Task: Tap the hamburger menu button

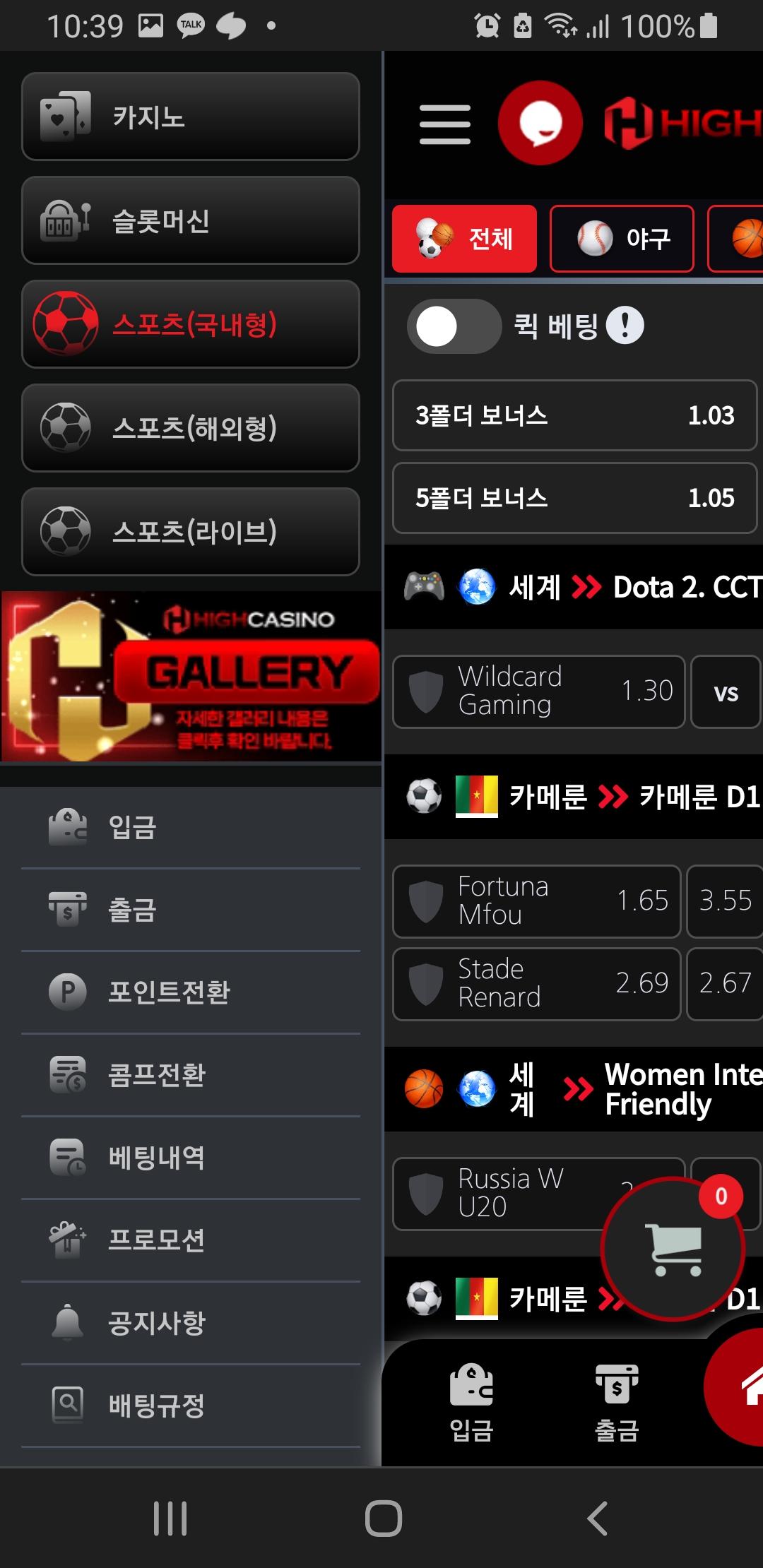Action: pos(444,124)
